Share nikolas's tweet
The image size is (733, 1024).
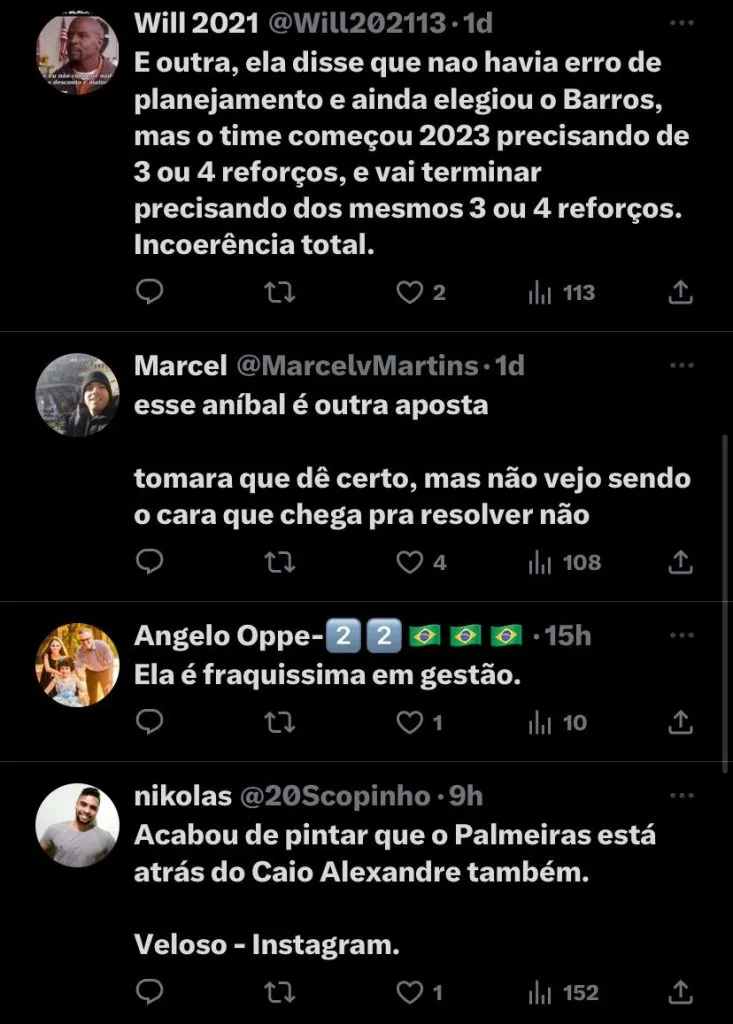pos(680,992)
